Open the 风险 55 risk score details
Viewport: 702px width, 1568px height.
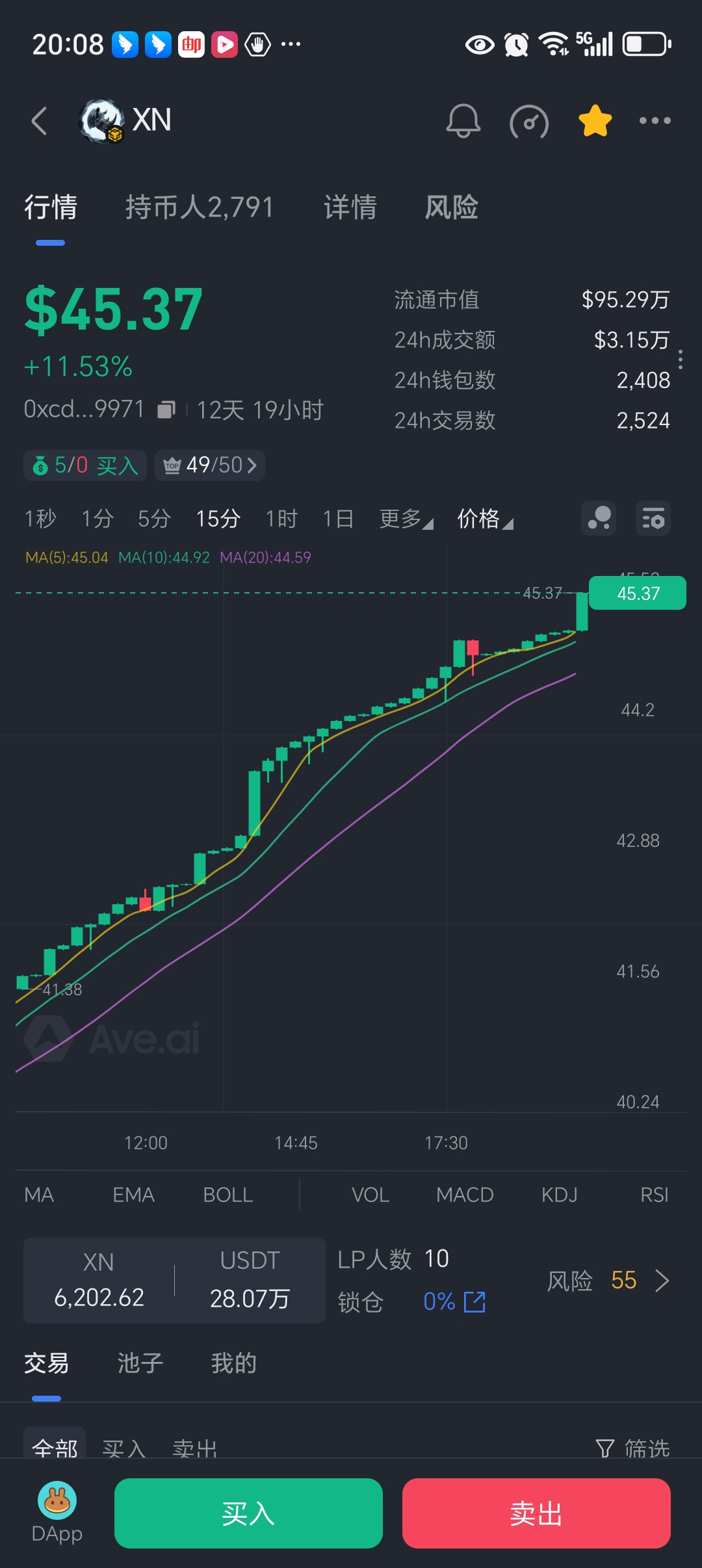pos(608,1281)
